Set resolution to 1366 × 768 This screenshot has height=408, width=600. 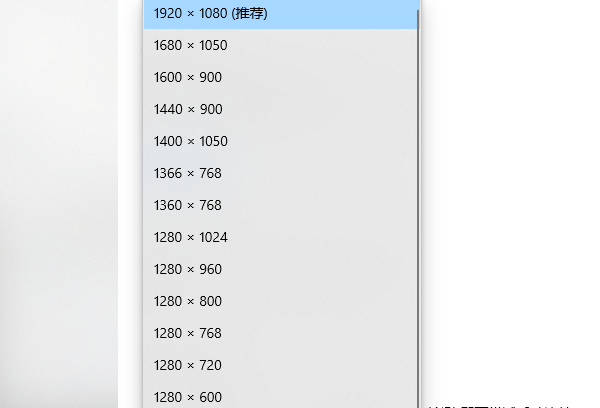click(188, 173)
